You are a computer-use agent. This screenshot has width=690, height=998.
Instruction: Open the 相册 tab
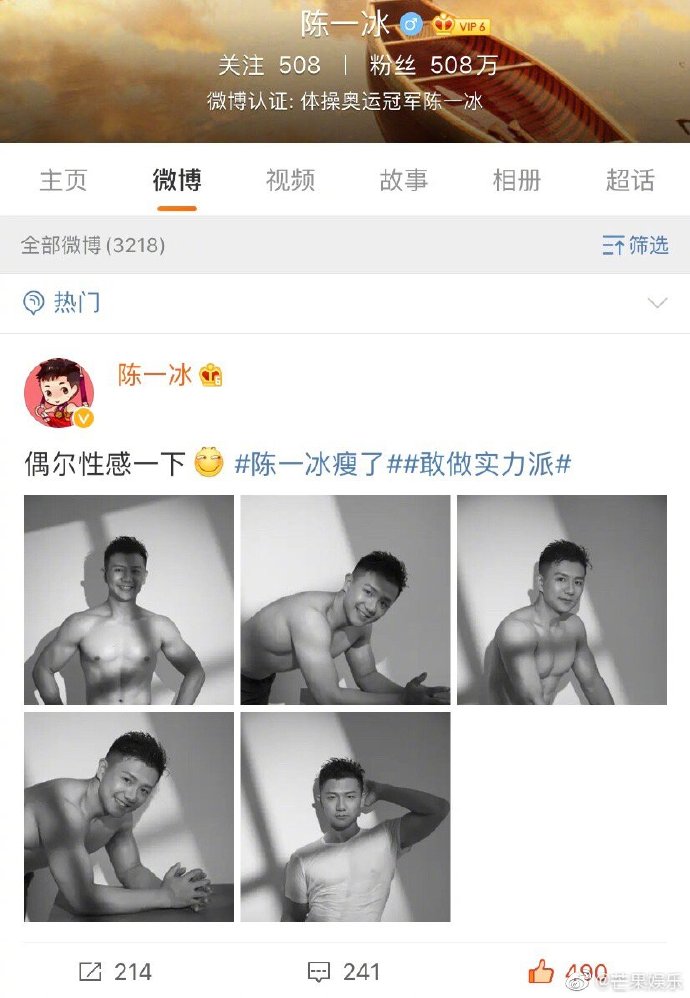[517, 180]
